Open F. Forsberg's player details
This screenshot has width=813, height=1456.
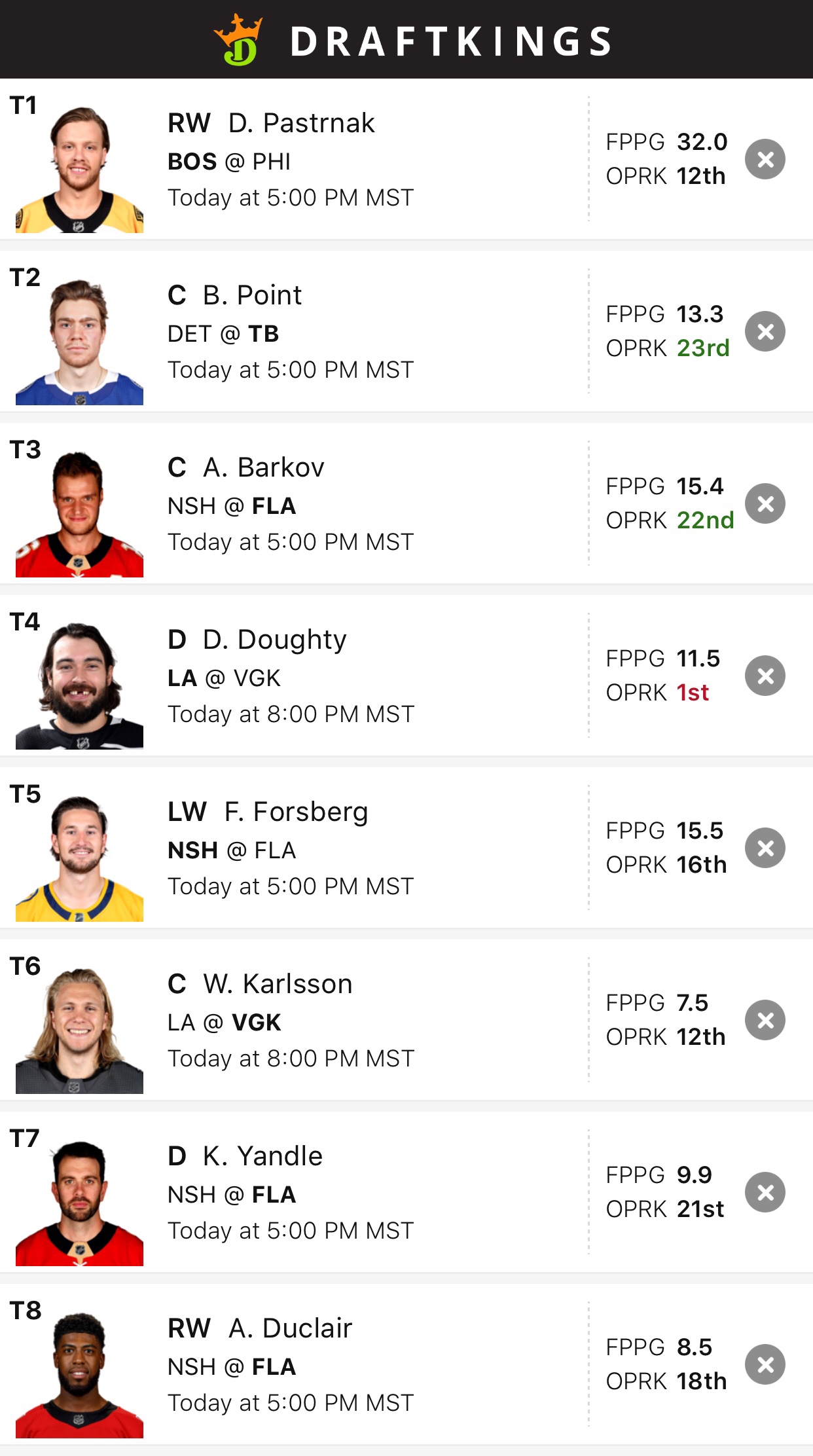pyautogui.click(x=301, y=848)
